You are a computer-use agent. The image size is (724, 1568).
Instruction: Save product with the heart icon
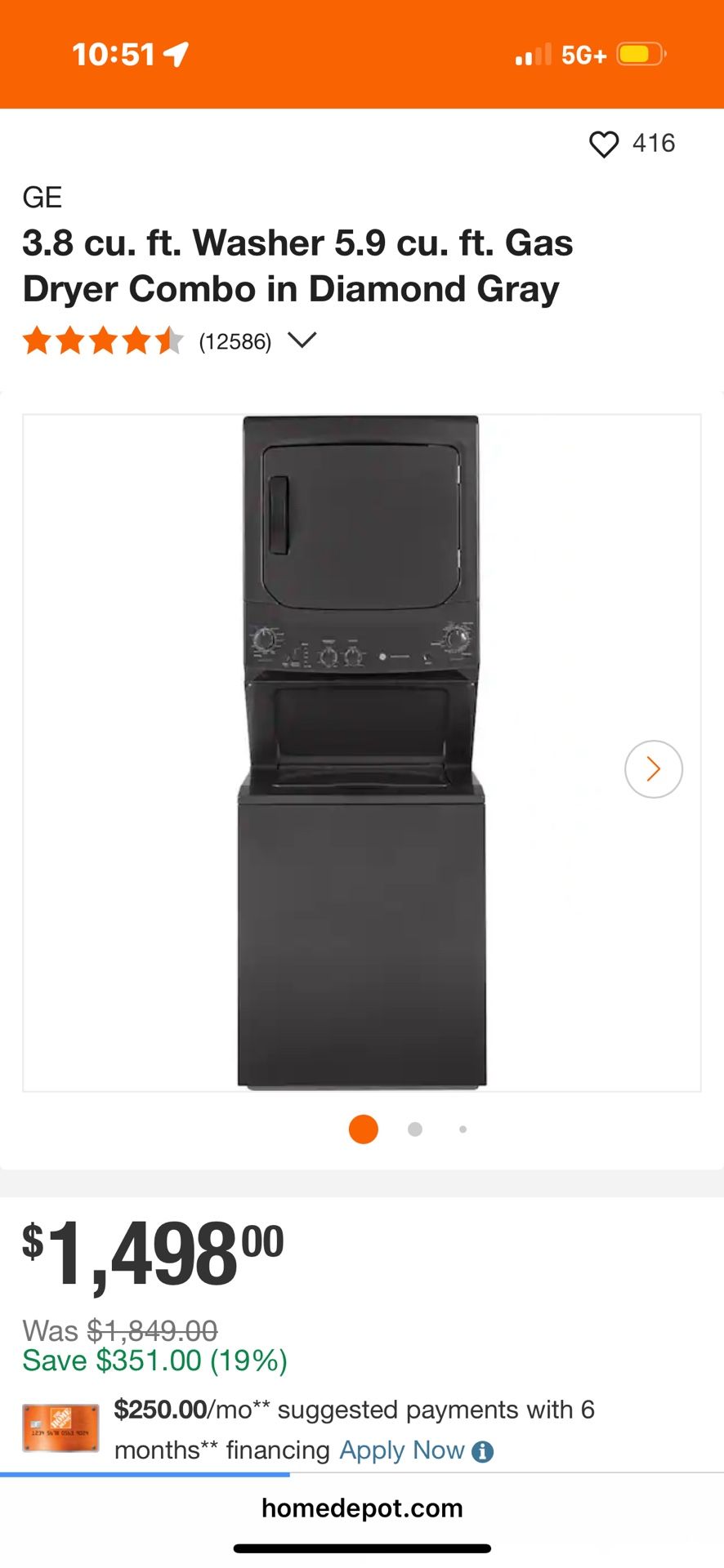tap(604, 145)
